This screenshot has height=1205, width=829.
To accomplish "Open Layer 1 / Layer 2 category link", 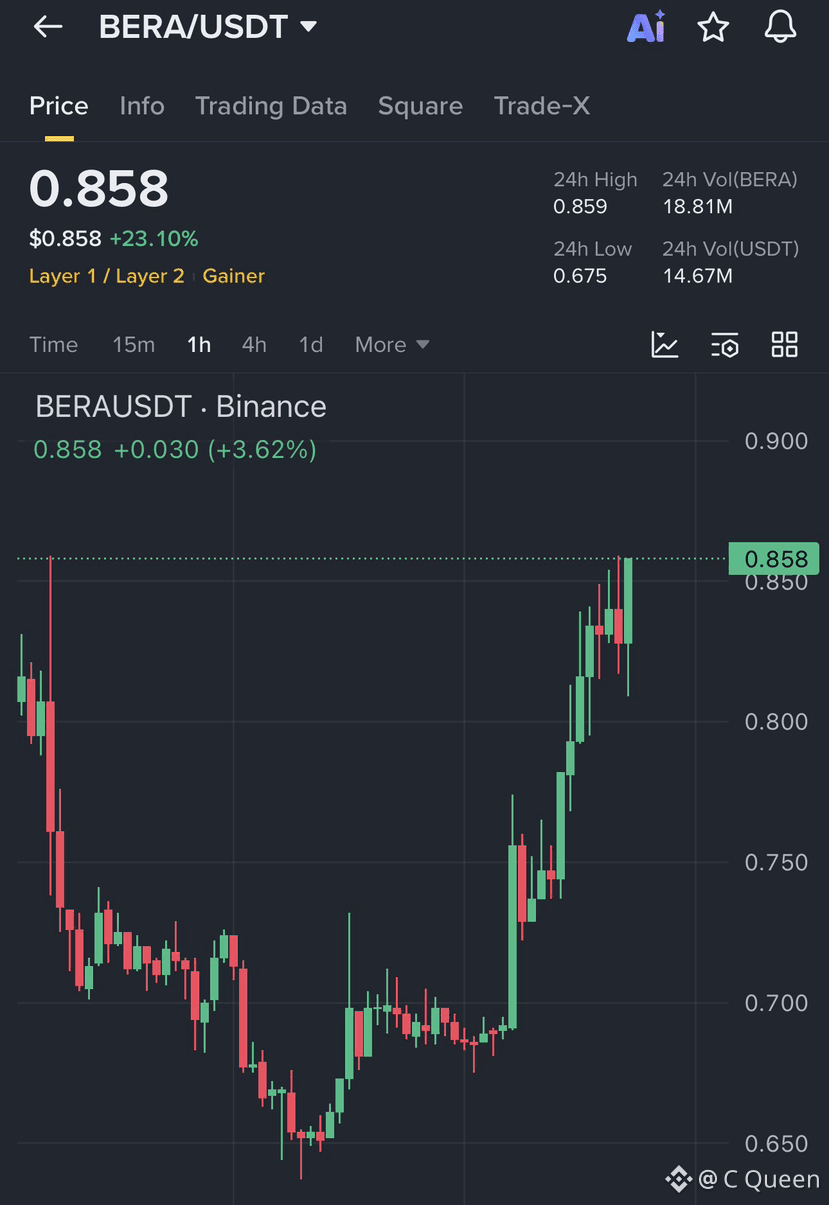I will [106, 275].
